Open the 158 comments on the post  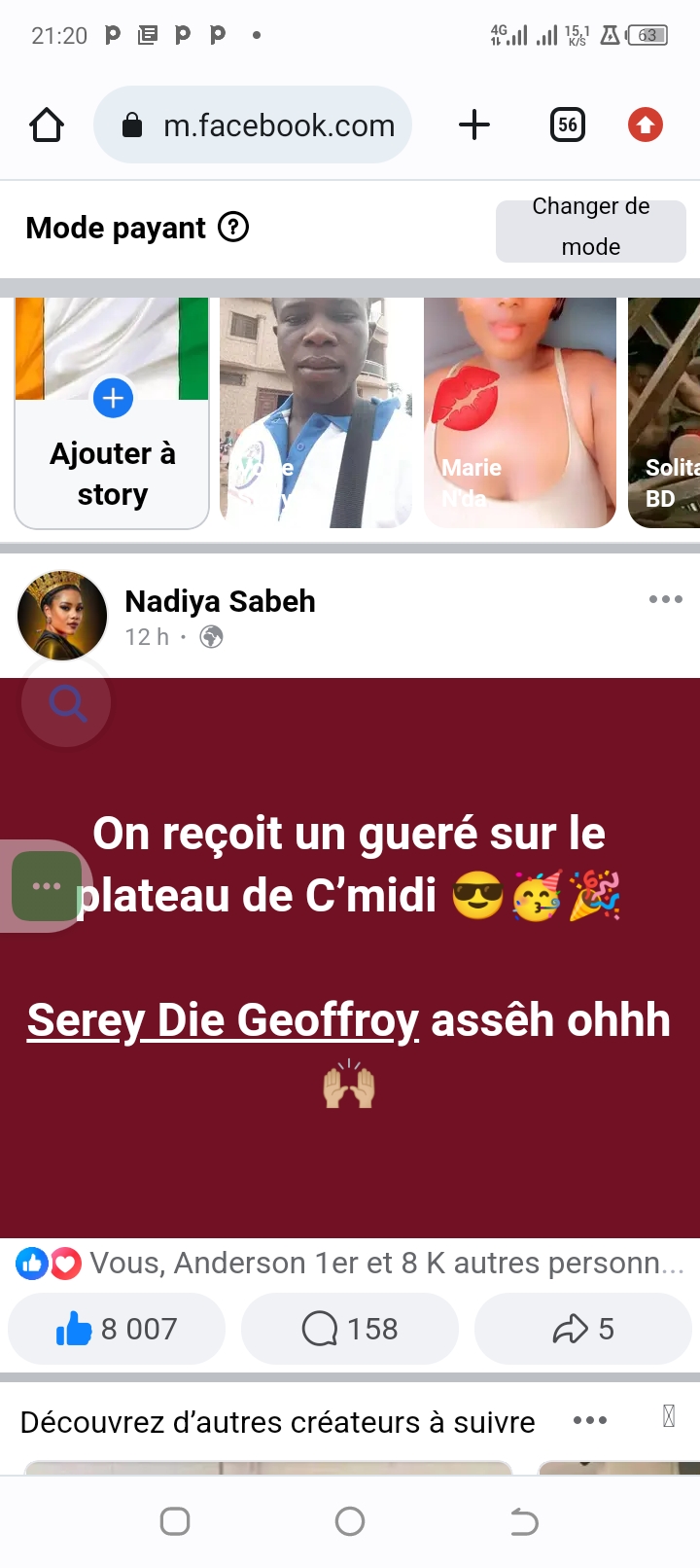pos(350,1329)
